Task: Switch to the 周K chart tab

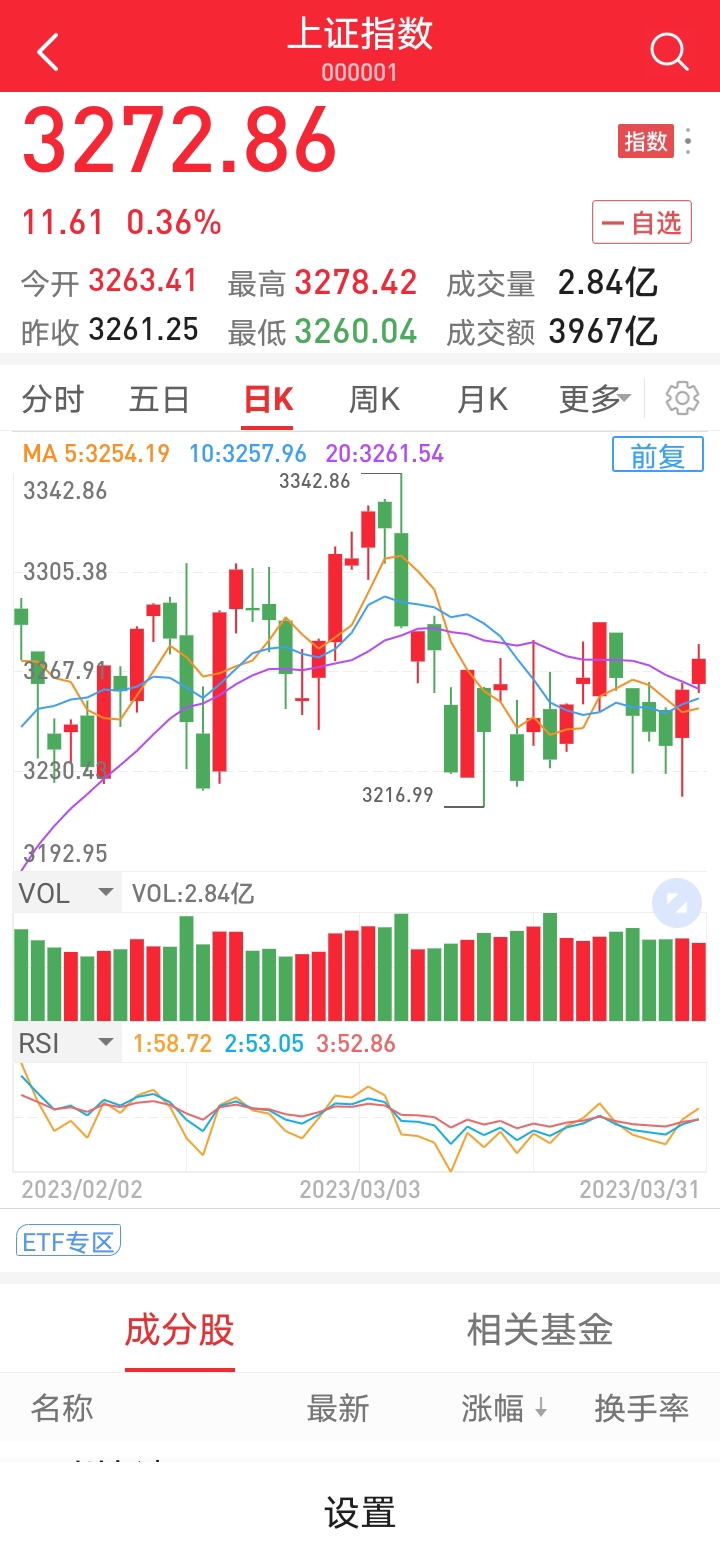Action: point(374,399)
